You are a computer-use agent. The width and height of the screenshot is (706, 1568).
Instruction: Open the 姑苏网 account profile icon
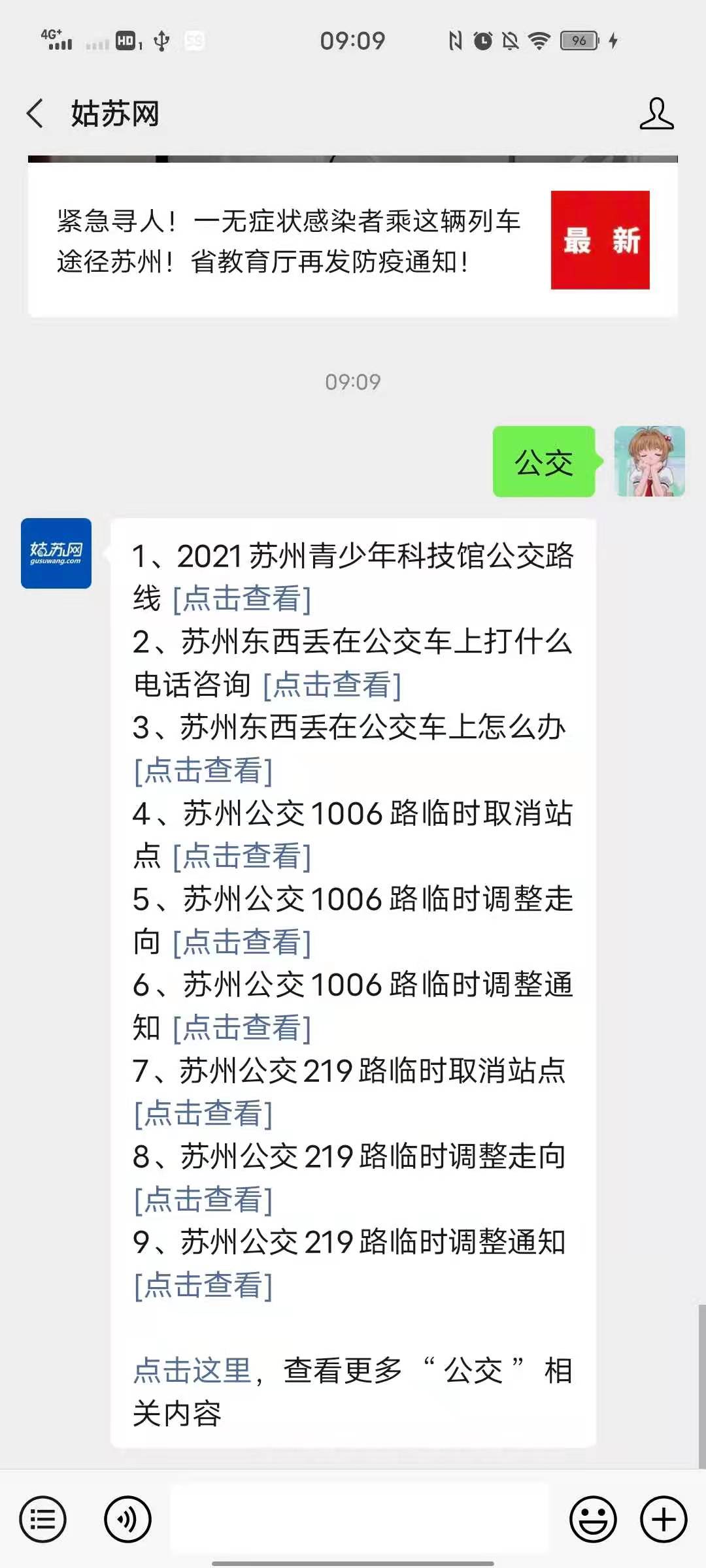point(656,114)
